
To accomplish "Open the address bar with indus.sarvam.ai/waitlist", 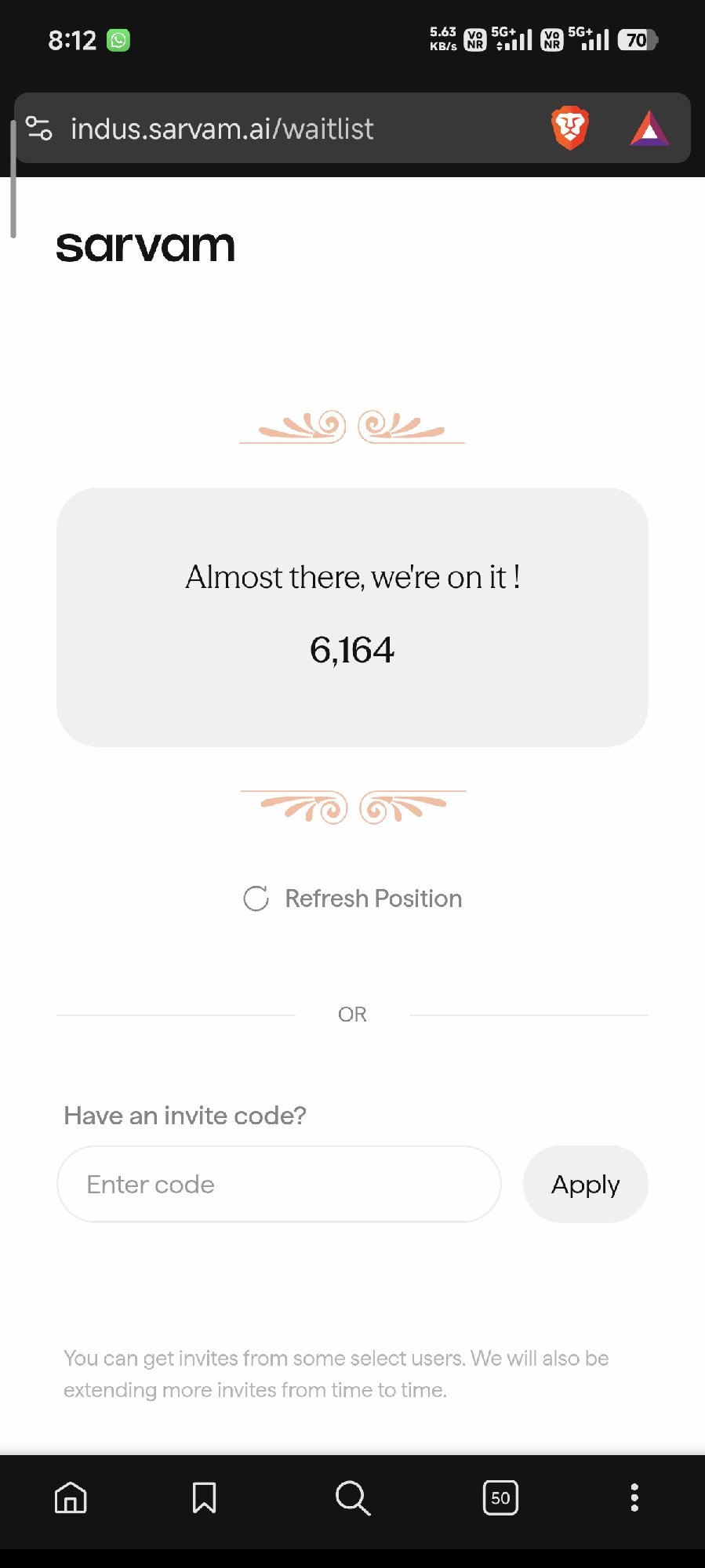I will (x=222, y=129).
